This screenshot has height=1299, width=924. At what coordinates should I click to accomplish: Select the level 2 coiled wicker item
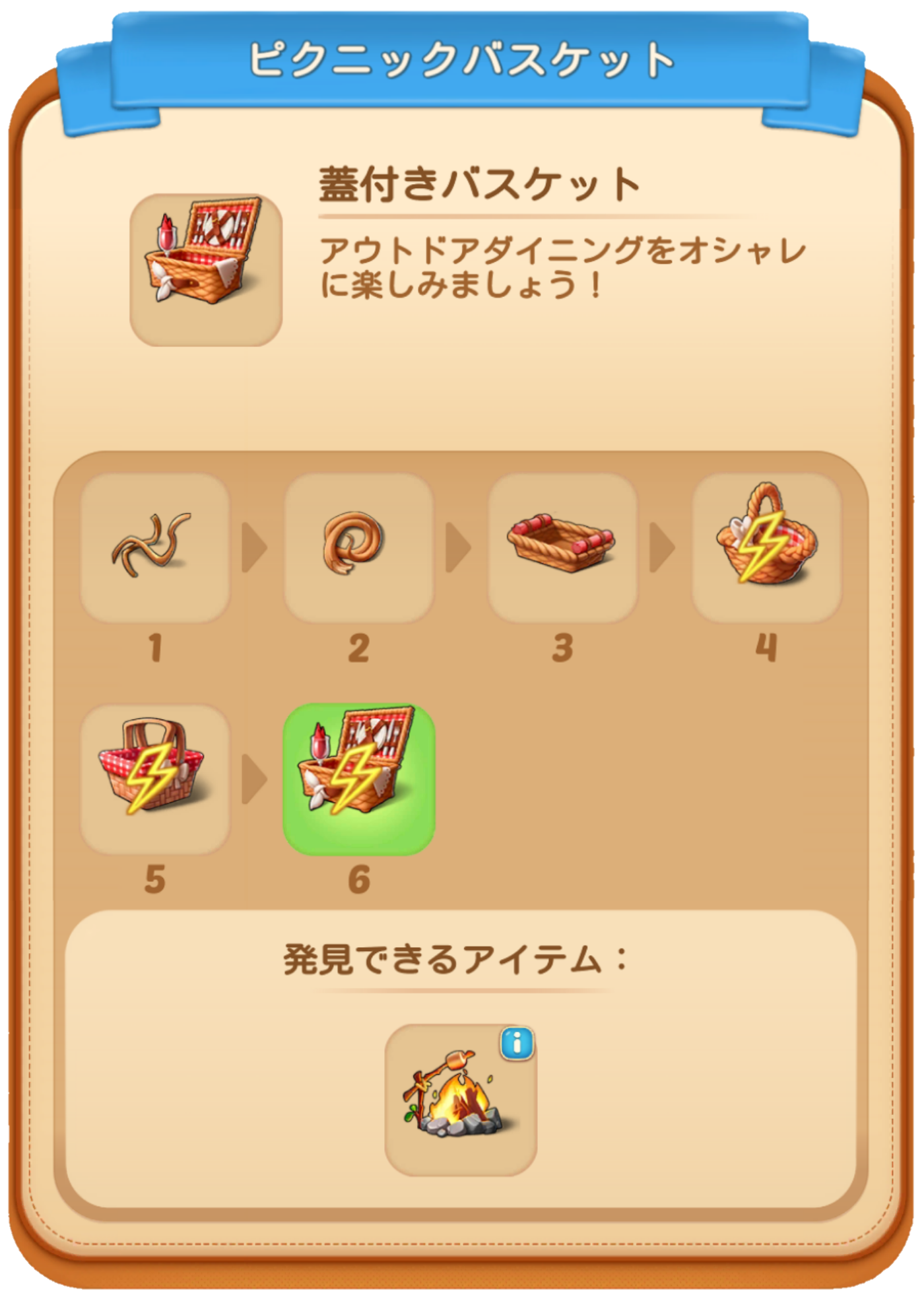pyautogui.click(x=358, y=547)
